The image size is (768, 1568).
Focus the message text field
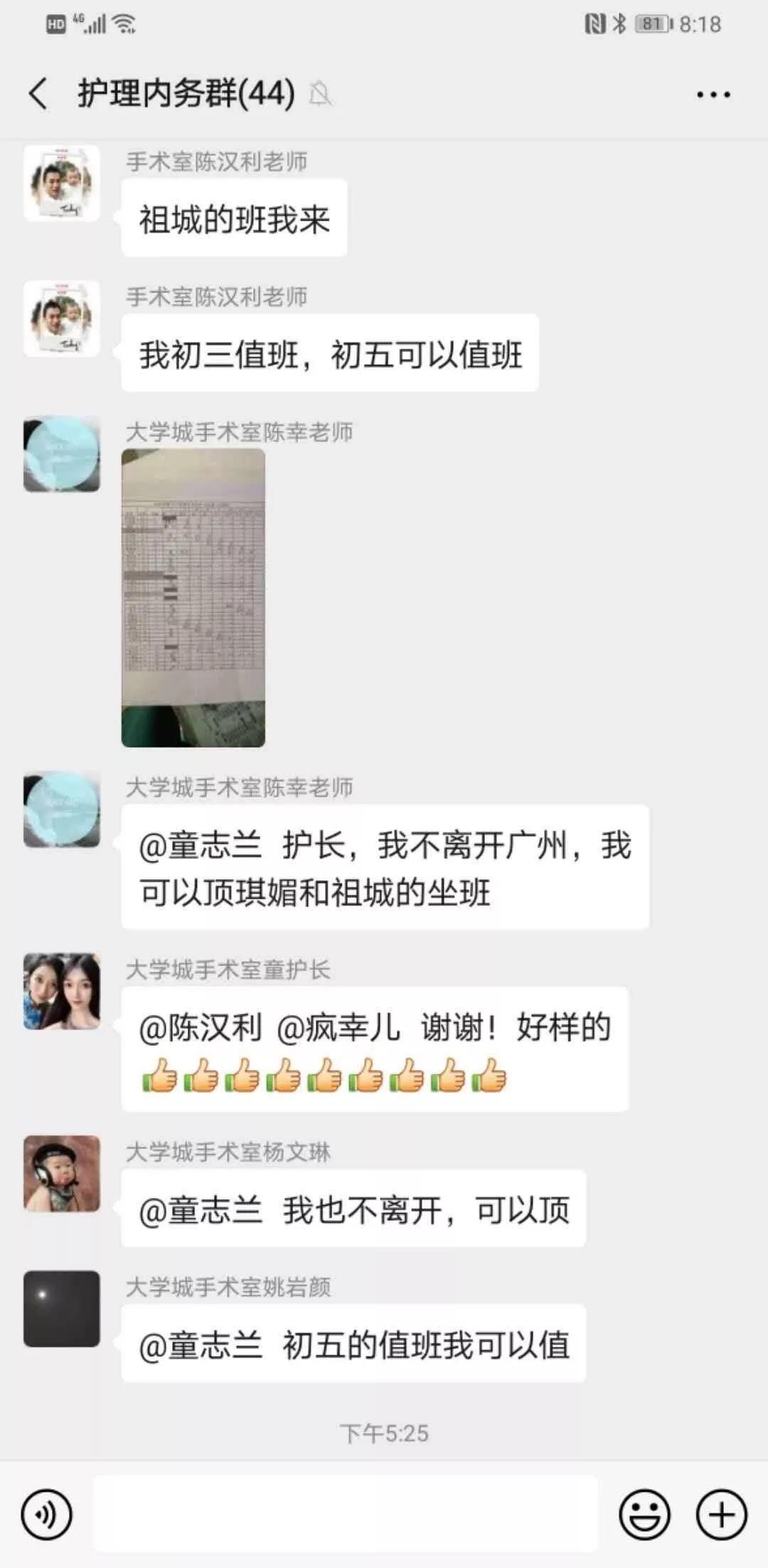click(x=346, y=1513)
